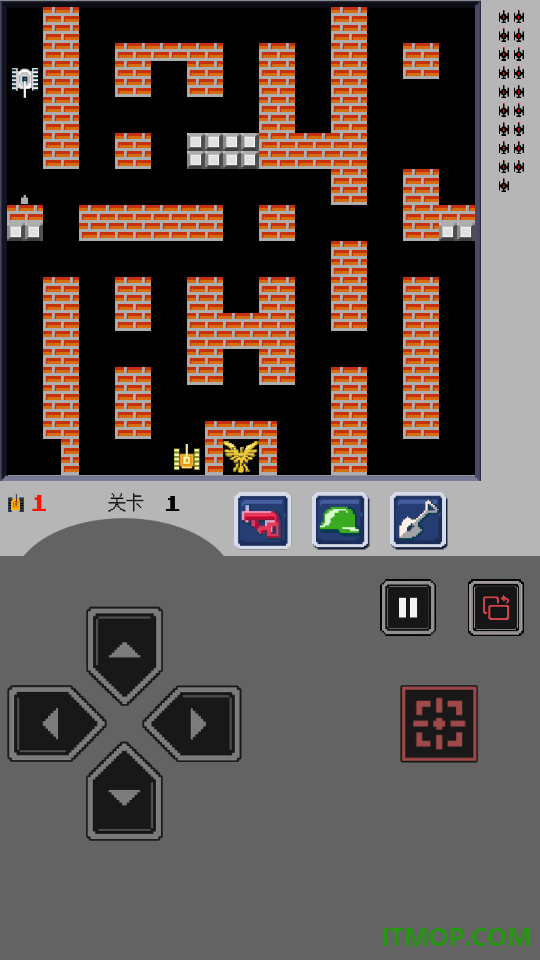The image size is (540, 960).
Task: Fire with the red crosshair button
Action: pyautogui.click(x=439, y=724)
